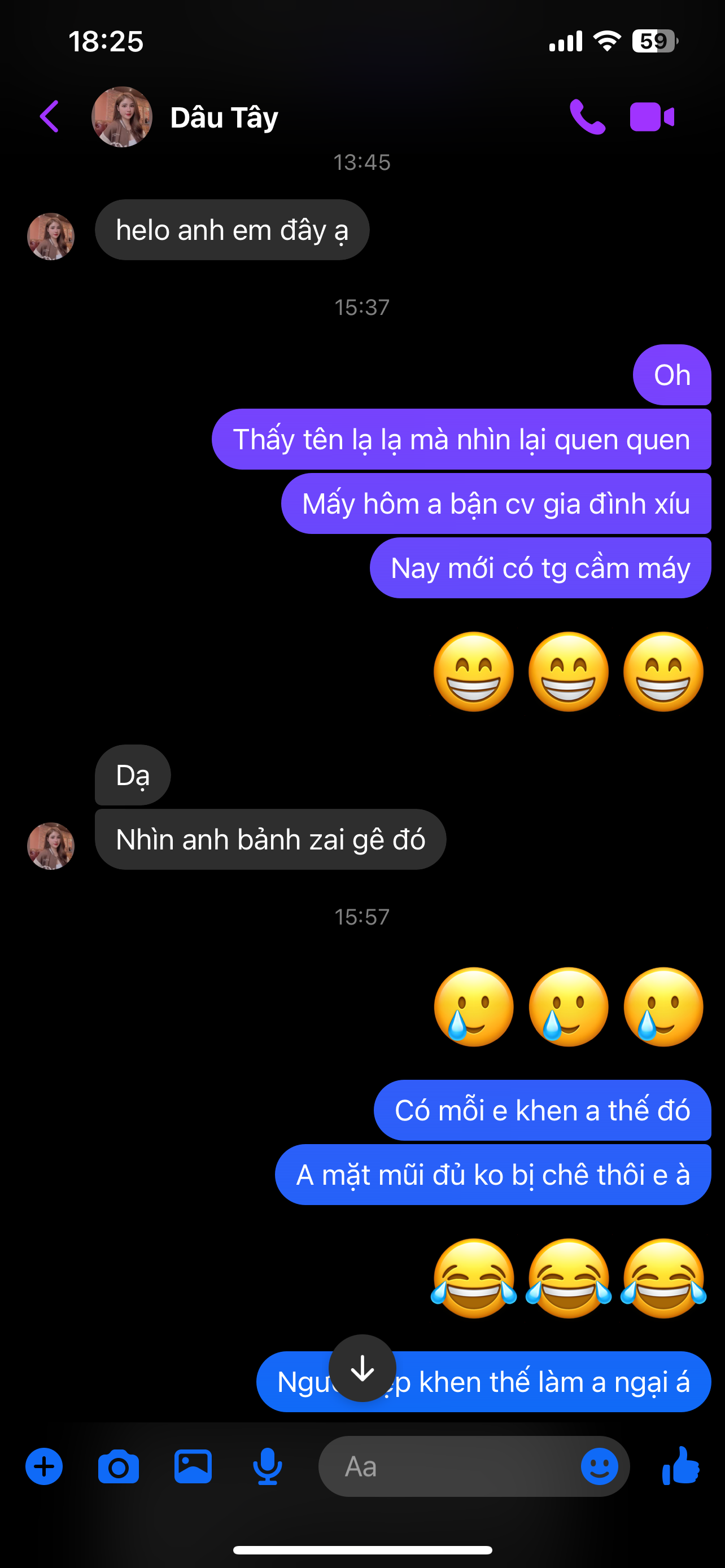Start a voice call with Dâu Tây
The width and height of the screenshot is (725, 1568).
[587, 117]
